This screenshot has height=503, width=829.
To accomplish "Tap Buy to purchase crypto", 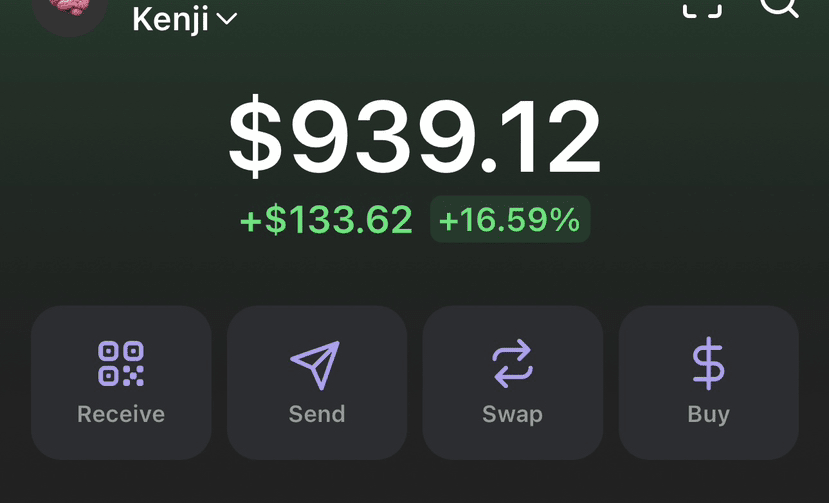I will click(708, 382).
